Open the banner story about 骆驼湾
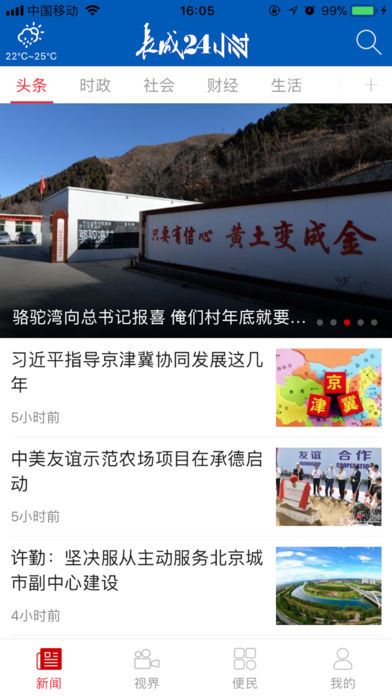This screenshot has width=392, height=696. tap(196, 221)
